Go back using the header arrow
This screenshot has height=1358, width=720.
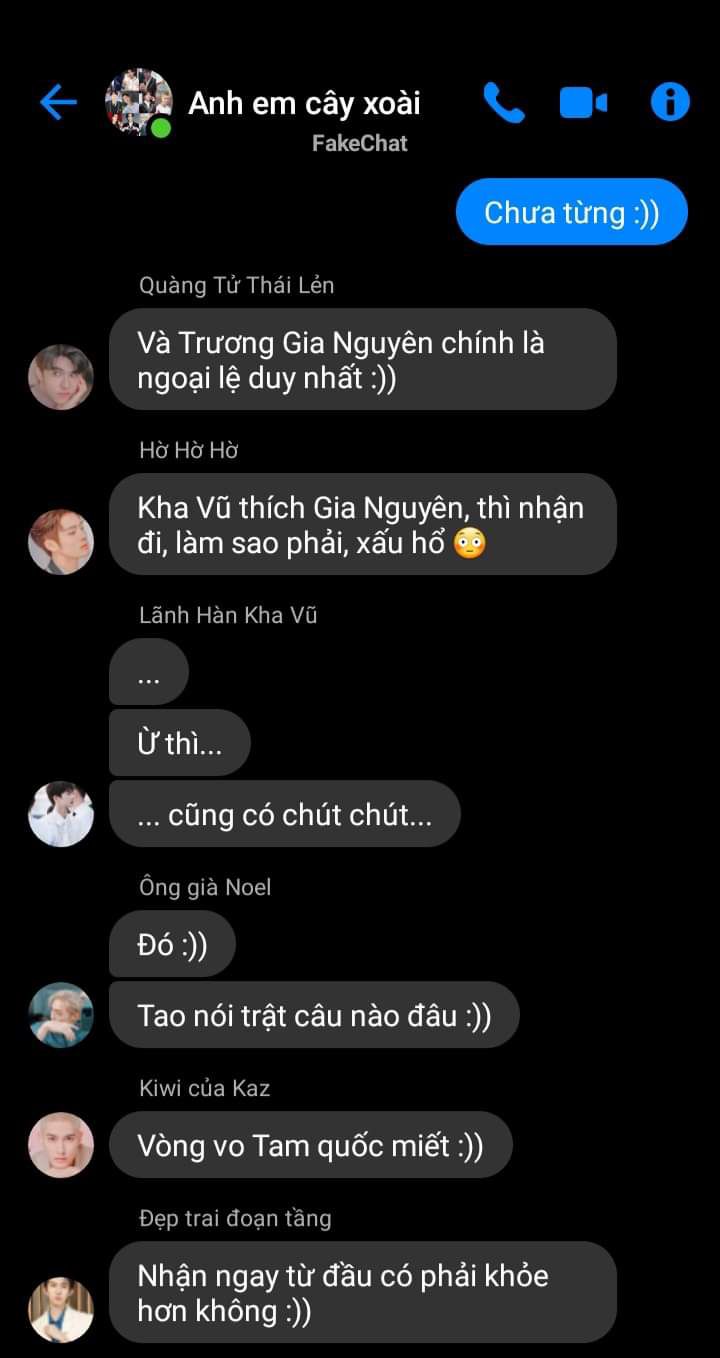58,102
